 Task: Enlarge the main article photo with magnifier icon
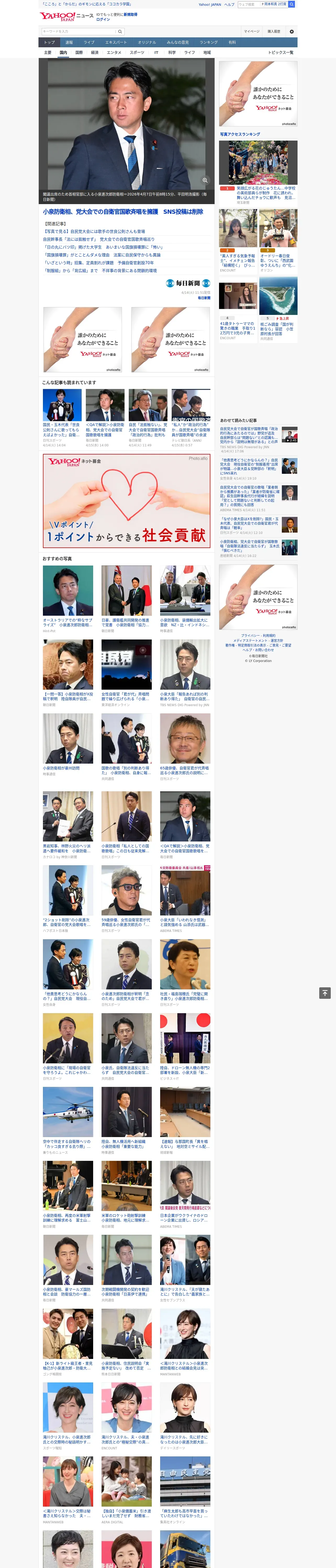click(x=205, y=180)
